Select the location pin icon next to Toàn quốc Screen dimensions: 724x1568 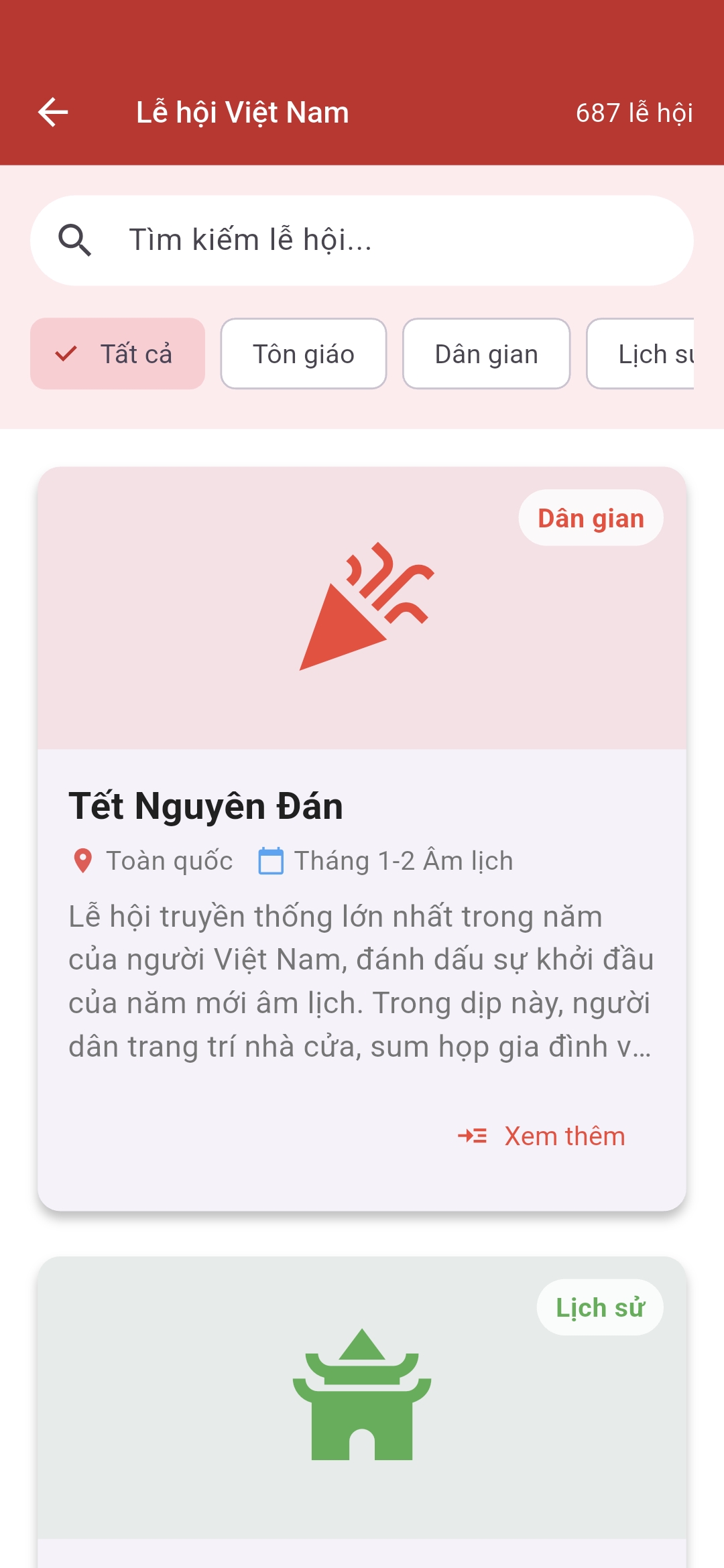coord(83,860)
